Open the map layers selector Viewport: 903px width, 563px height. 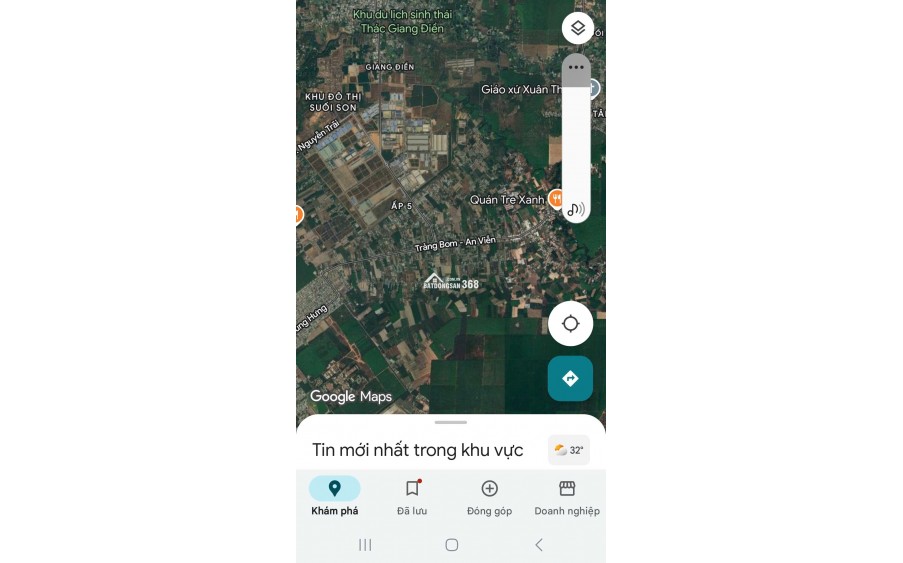577,28
